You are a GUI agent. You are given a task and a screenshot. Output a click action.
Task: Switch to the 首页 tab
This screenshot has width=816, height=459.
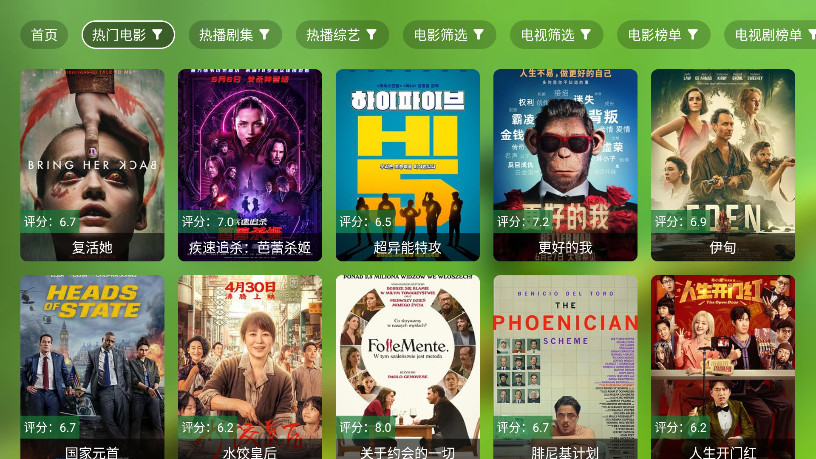pos(44,35)
